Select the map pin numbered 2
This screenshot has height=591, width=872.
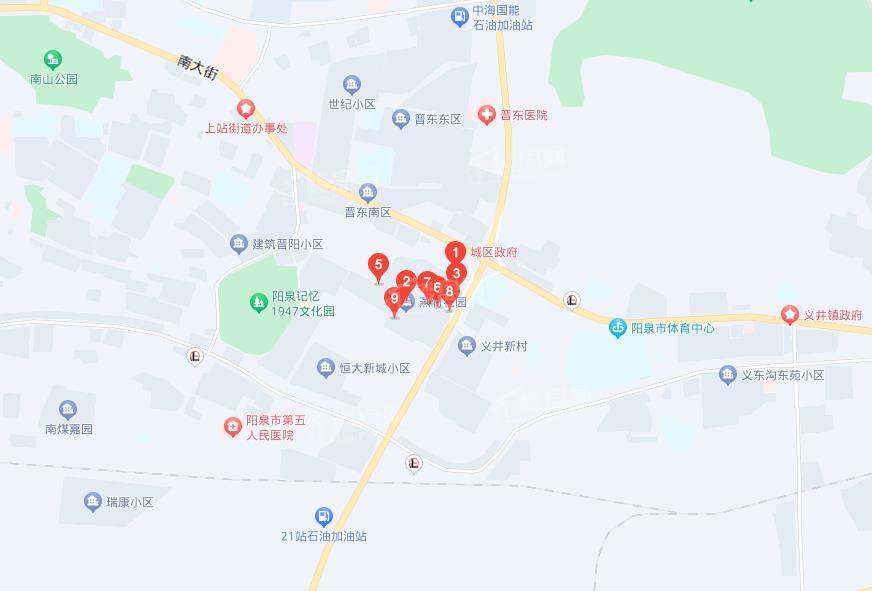pyautogui.click(x=405, y=282)
